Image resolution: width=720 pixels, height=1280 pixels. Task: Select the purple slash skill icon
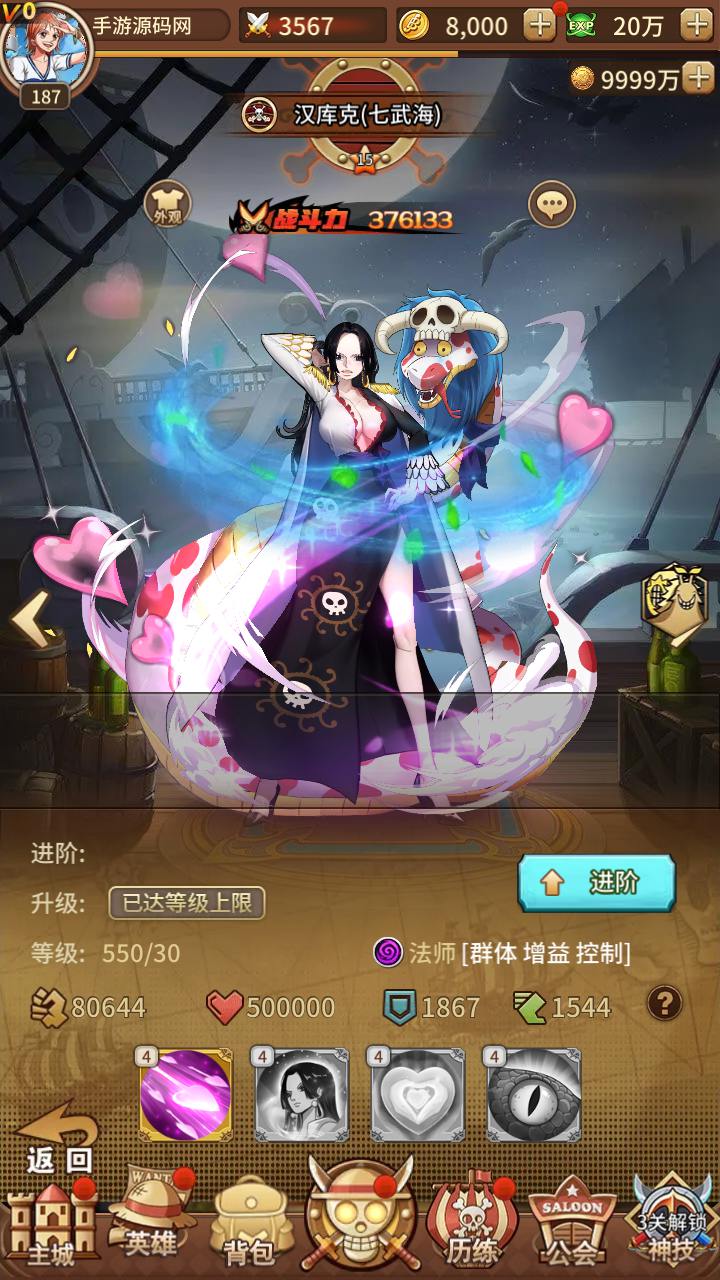click(186, 1095)
